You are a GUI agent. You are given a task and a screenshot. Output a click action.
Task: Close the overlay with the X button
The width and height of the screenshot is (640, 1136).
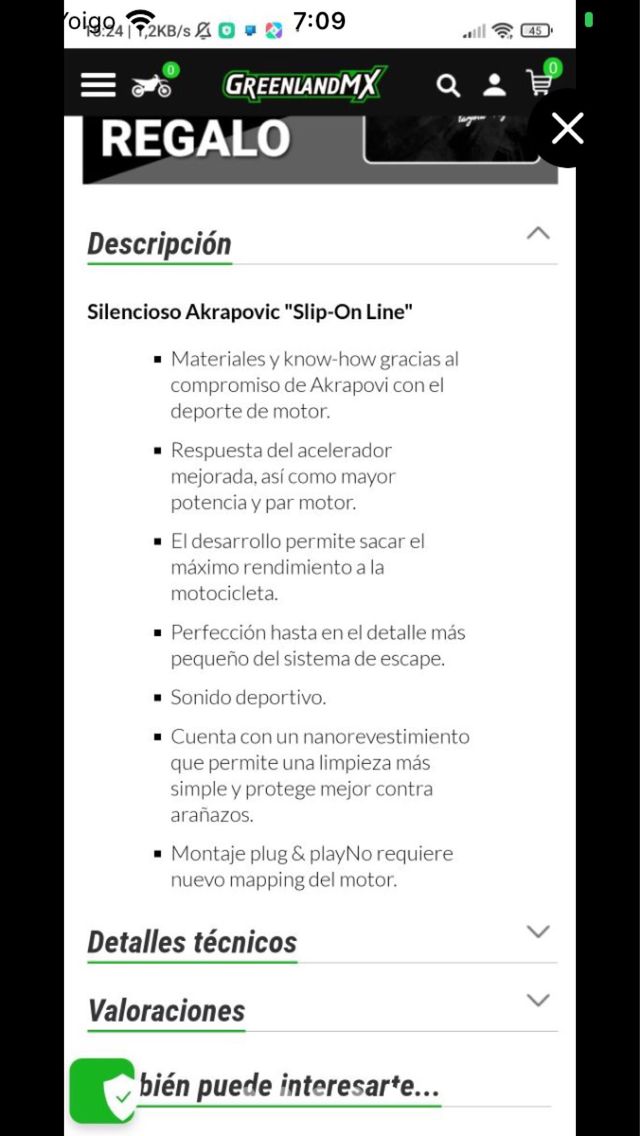tap(568, 128)
